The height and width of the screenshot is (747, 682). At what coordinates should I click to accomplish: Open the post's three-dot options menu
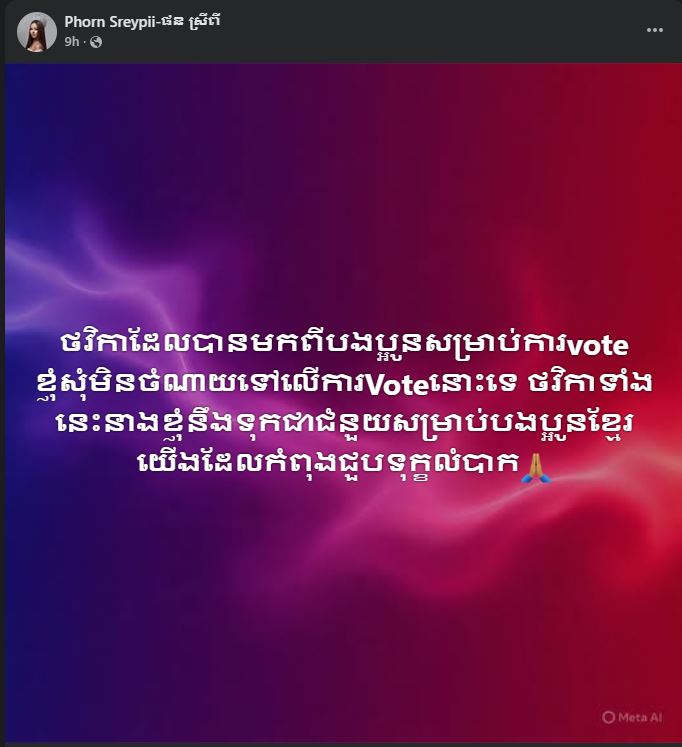coord(655,31)
